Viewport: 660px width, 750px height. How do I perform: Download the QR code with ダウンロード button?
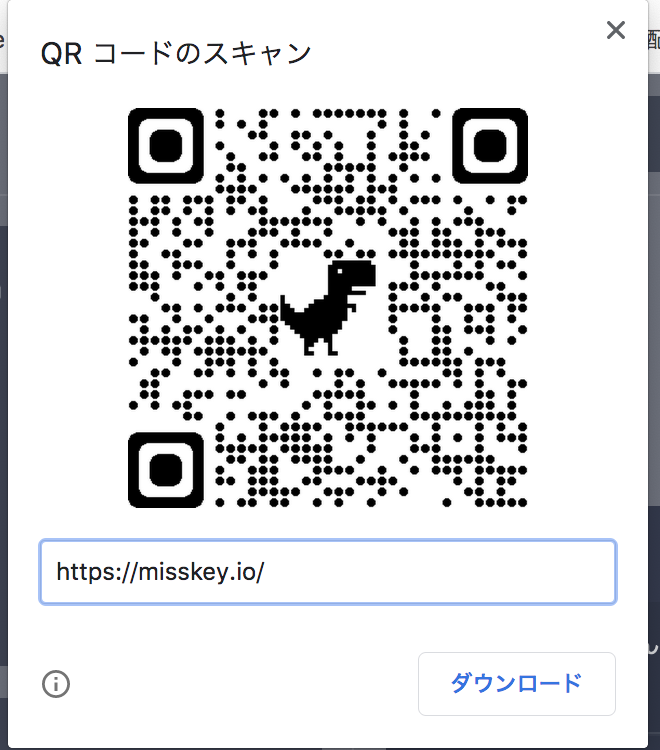517,684
